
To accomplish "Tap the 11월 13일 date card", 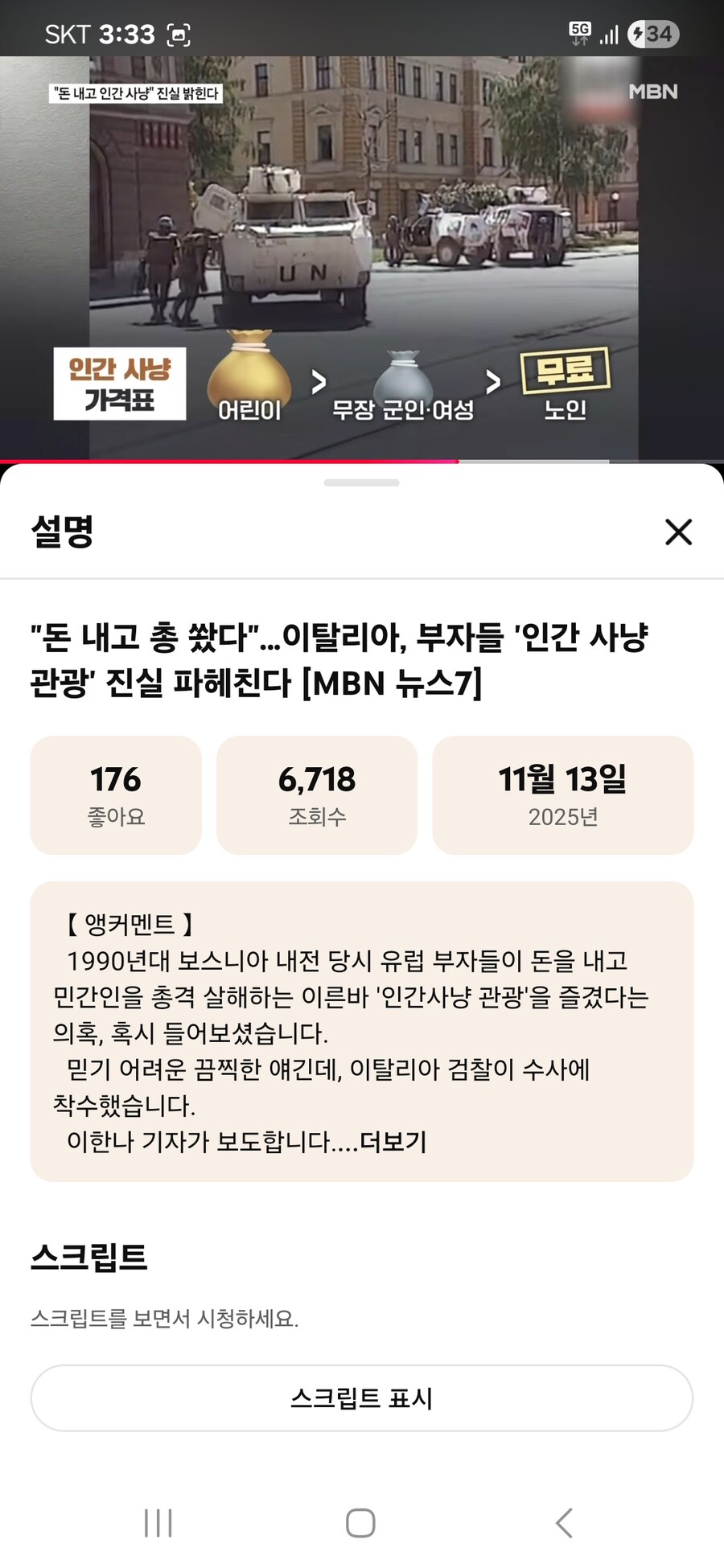I will click(x=562, y=794).
